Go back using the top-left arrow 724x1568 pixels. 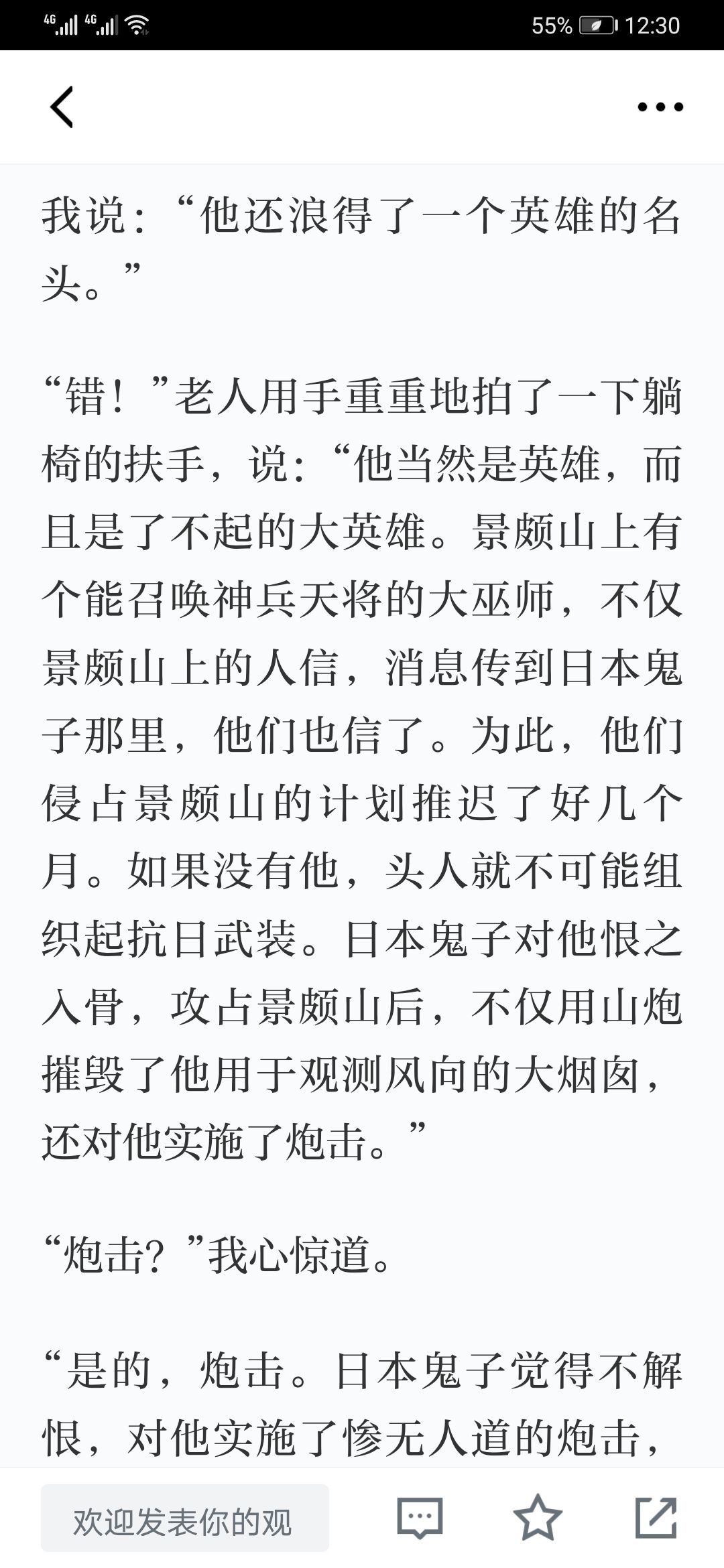pos(62,107)
